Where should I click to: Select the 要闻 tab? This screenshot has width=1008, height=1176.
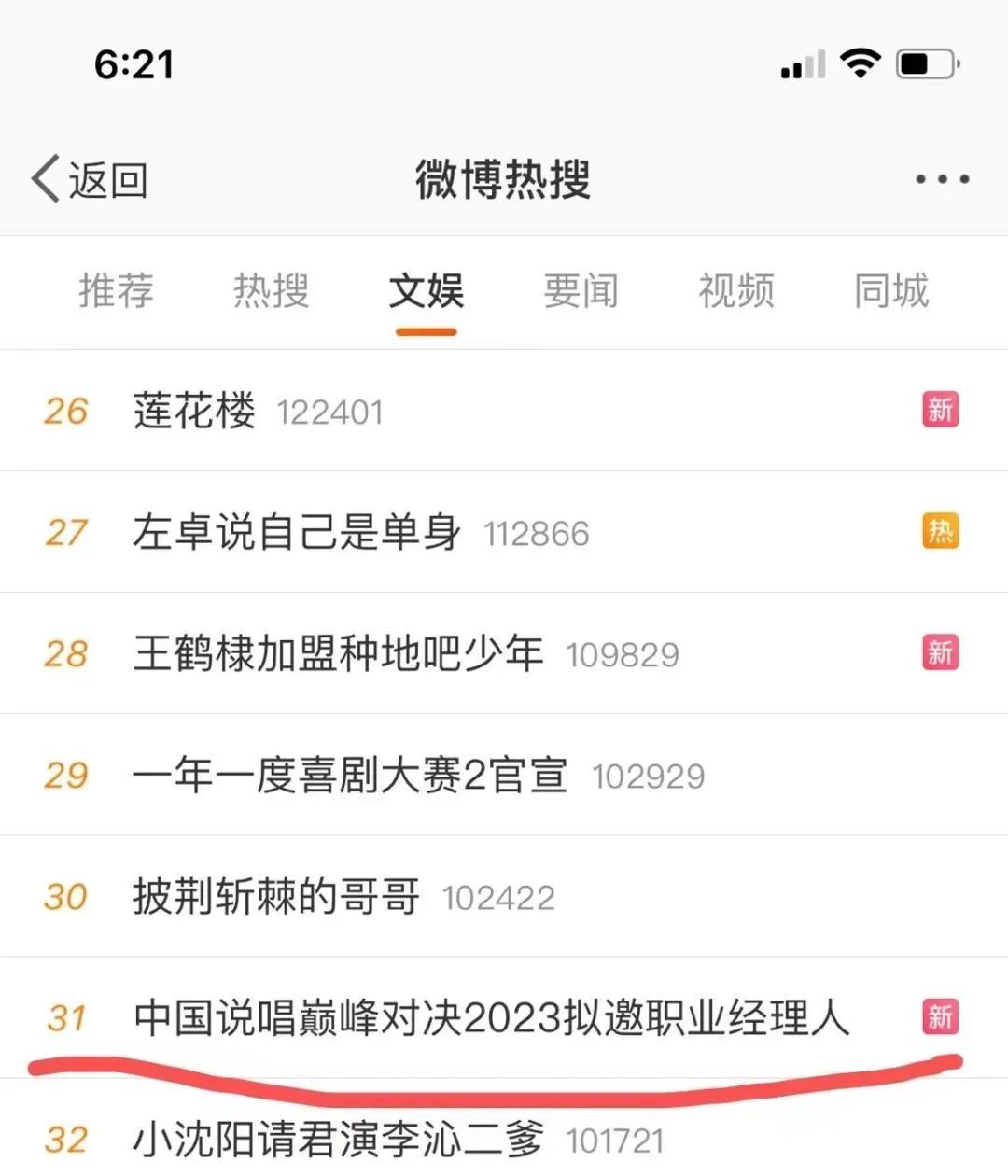(581, 291)
